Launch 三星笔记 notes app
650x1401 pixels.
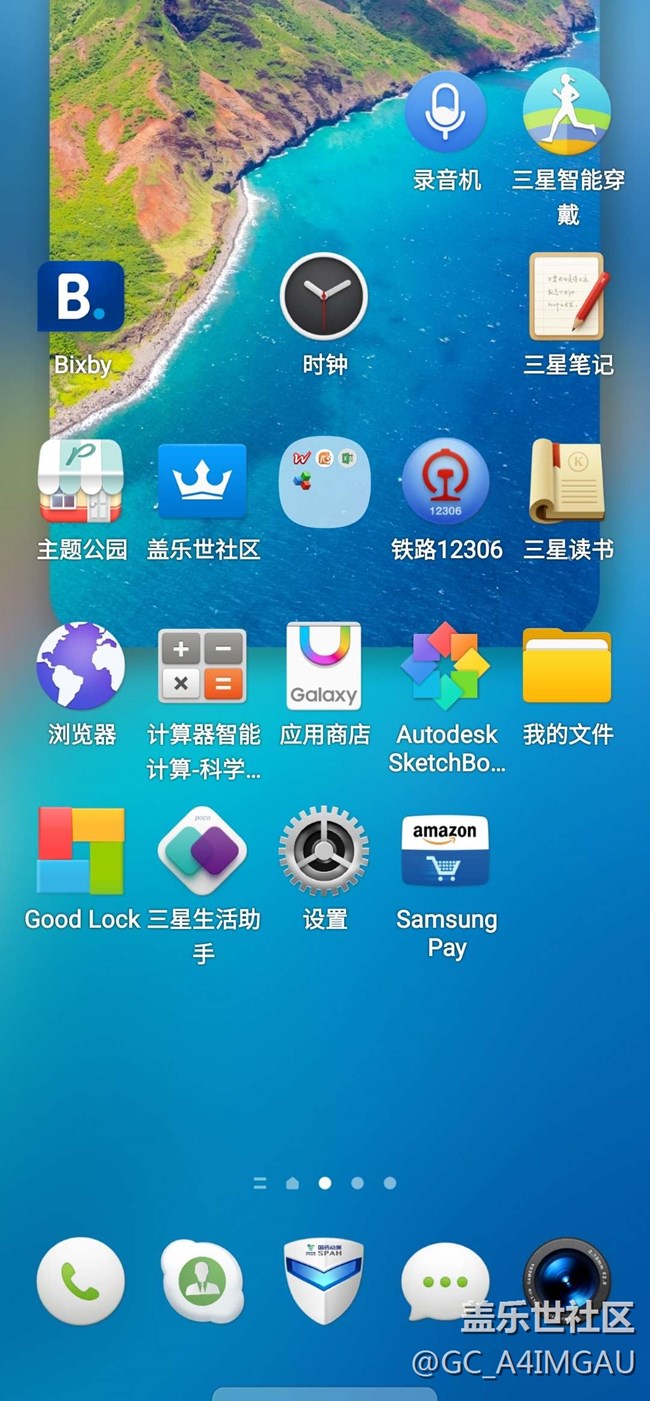coord(567,297)
